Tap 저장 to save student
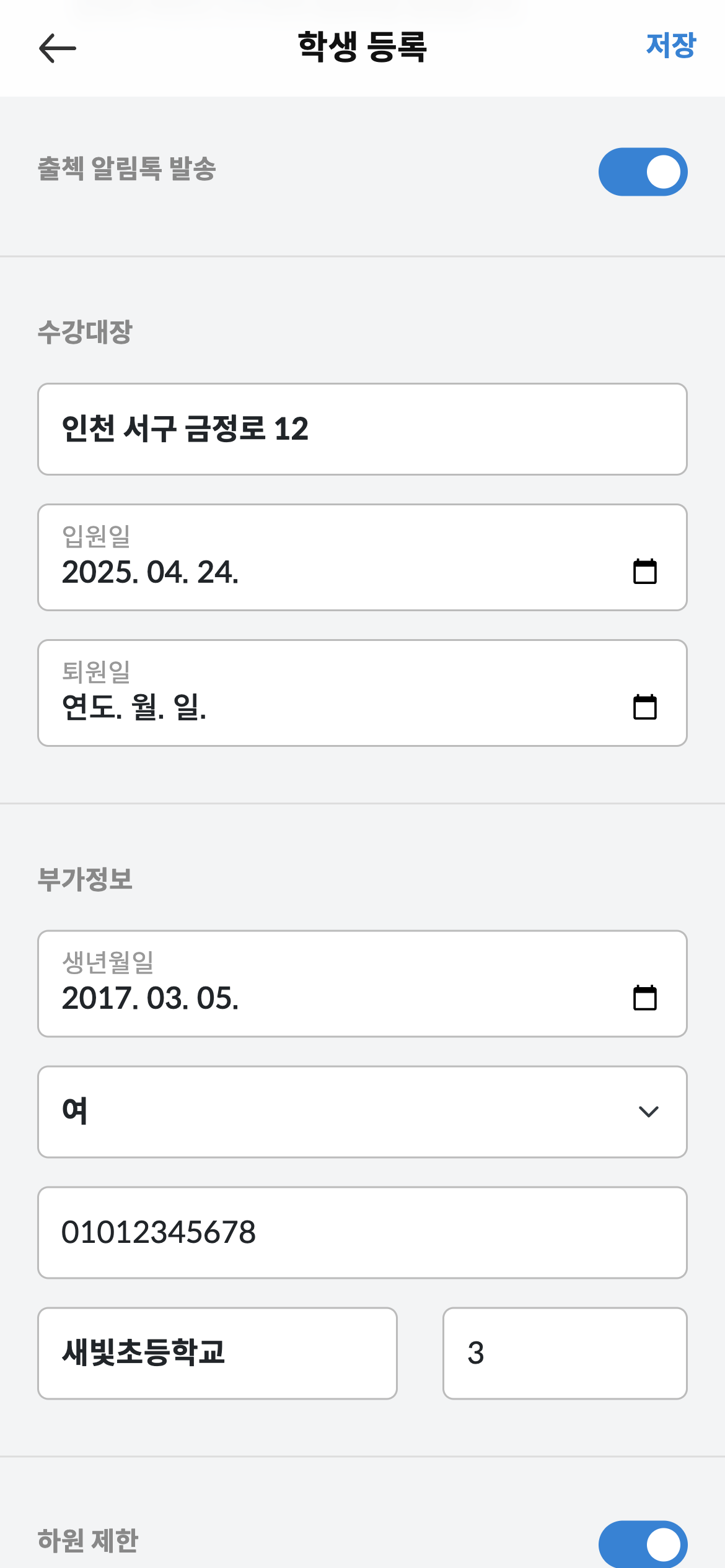This screenshot has width=725, height=1568. click(x=670, y=46)
